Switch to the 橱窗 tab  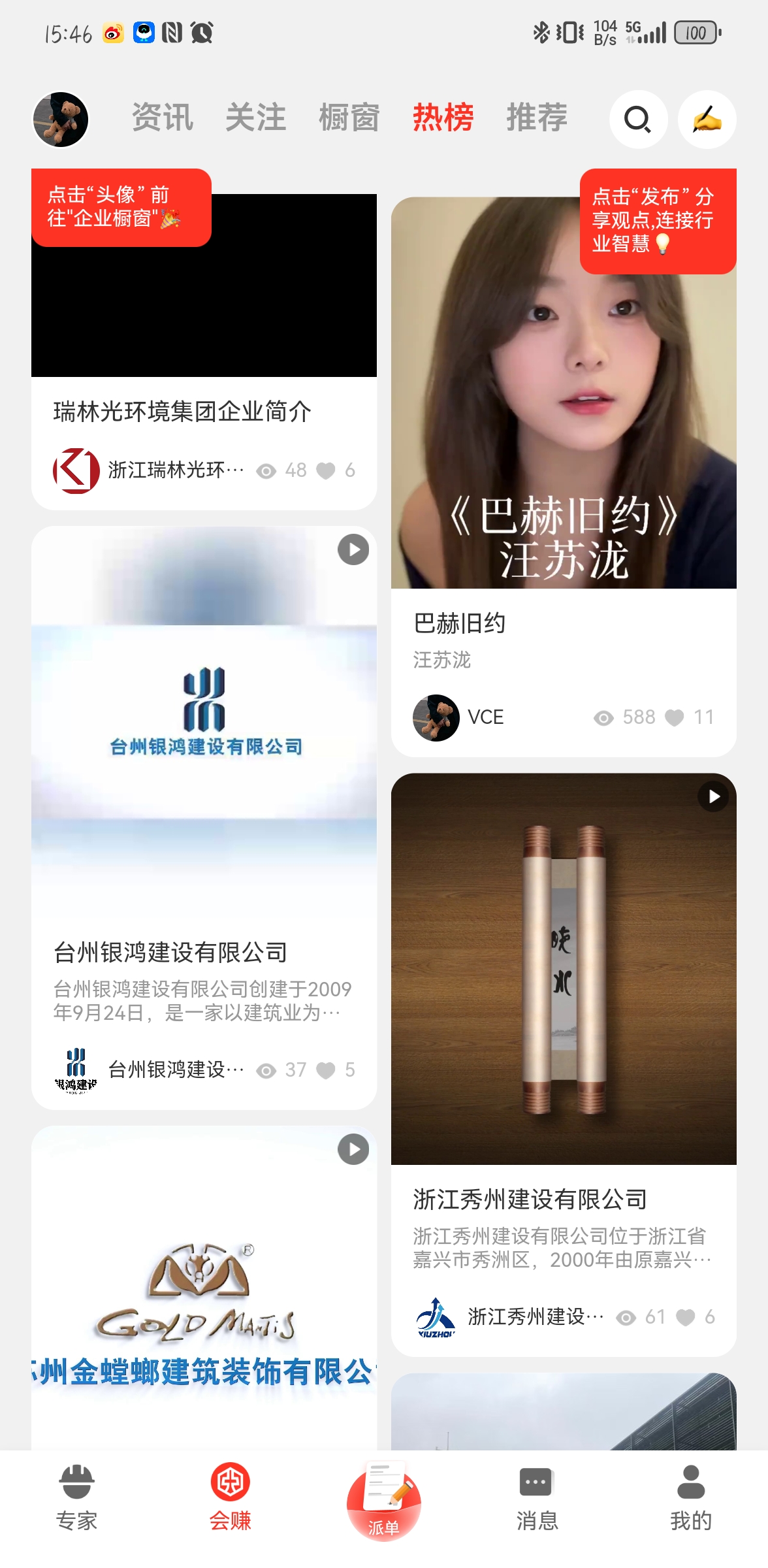349,118
